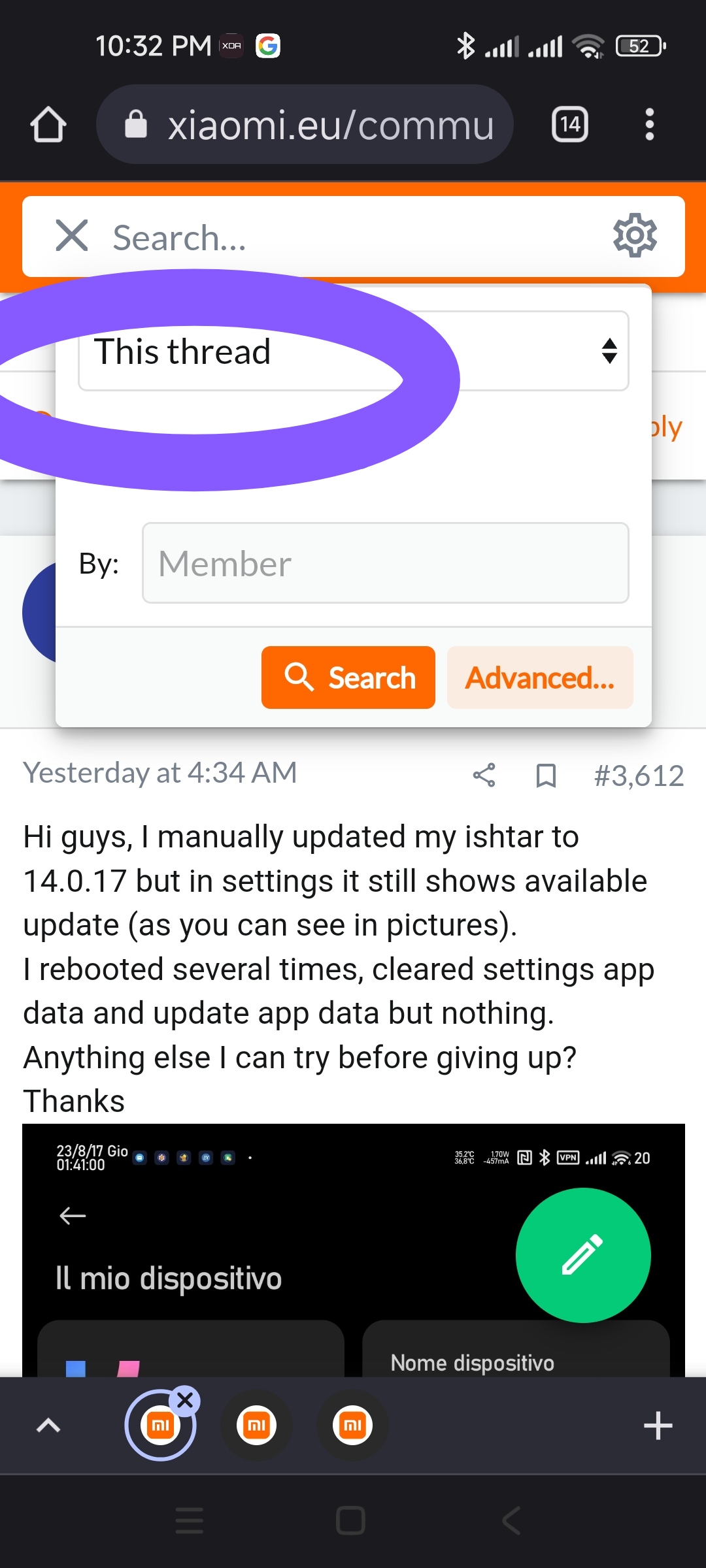
Task: Focus the Member name field
Action: (386, 563)
